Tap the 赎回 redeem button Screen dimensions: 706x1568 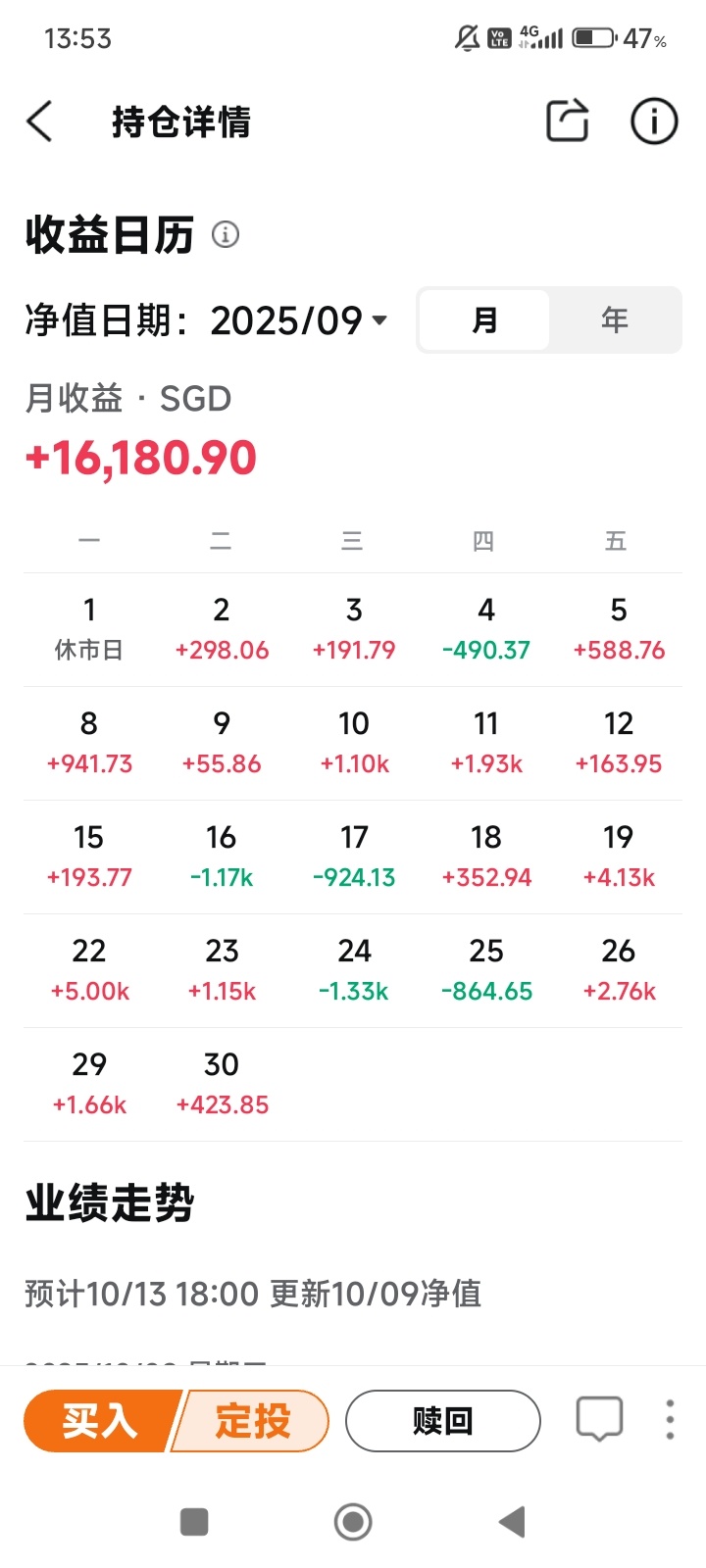pos(442,1418)
